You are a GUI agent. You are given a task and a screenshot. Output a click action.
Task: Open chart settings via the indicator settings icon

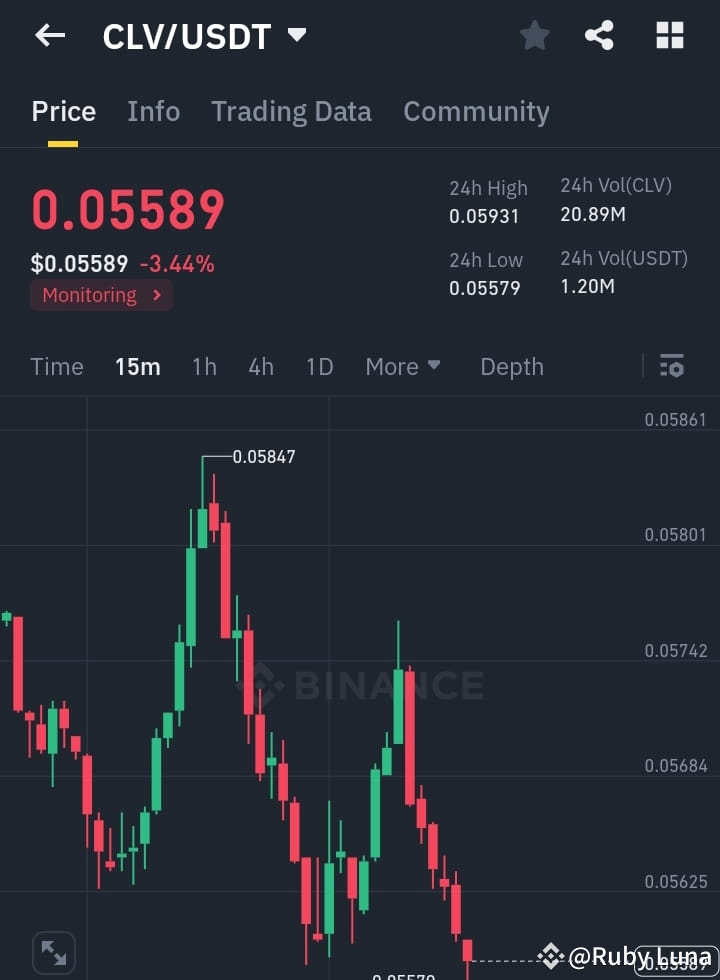tap(671, 366)
